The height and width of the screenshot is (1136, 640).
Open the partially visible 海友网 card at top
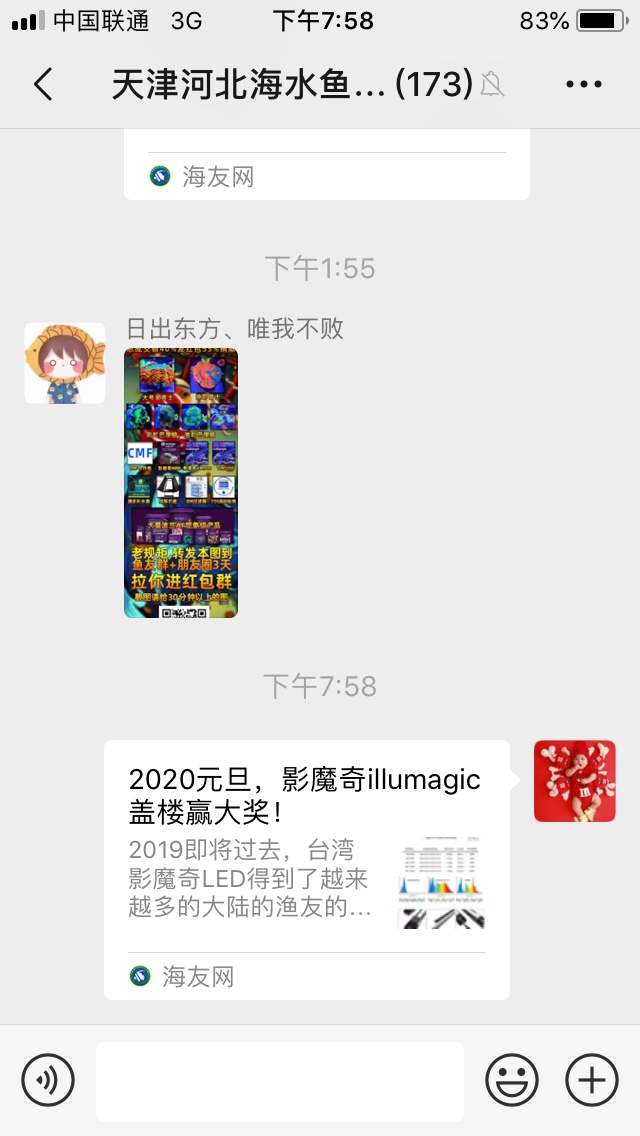coord(326,166)
